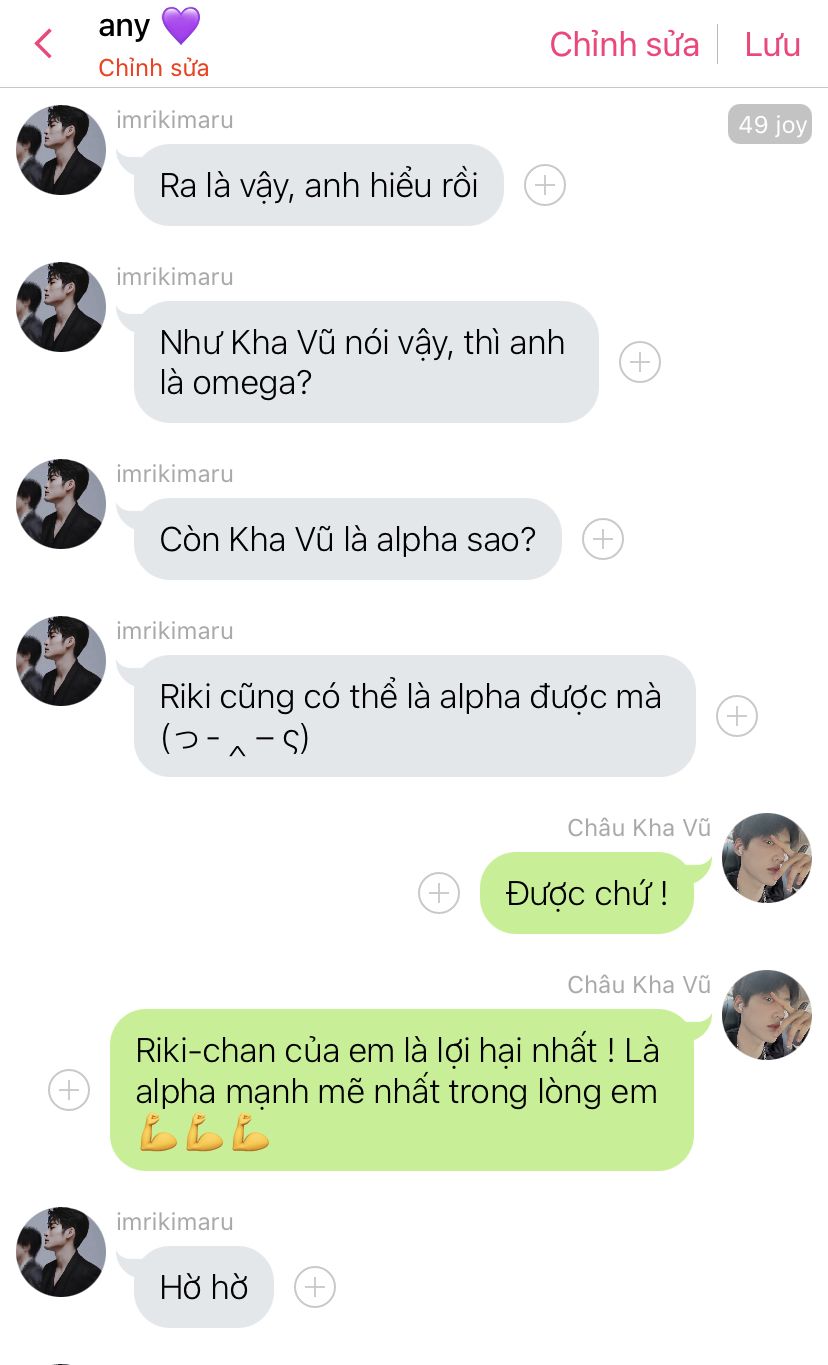The image size is (828, 1365).
Task: Tap plus beside "Ra là vậy, anh hiểu rồi"
Action: 545,185
